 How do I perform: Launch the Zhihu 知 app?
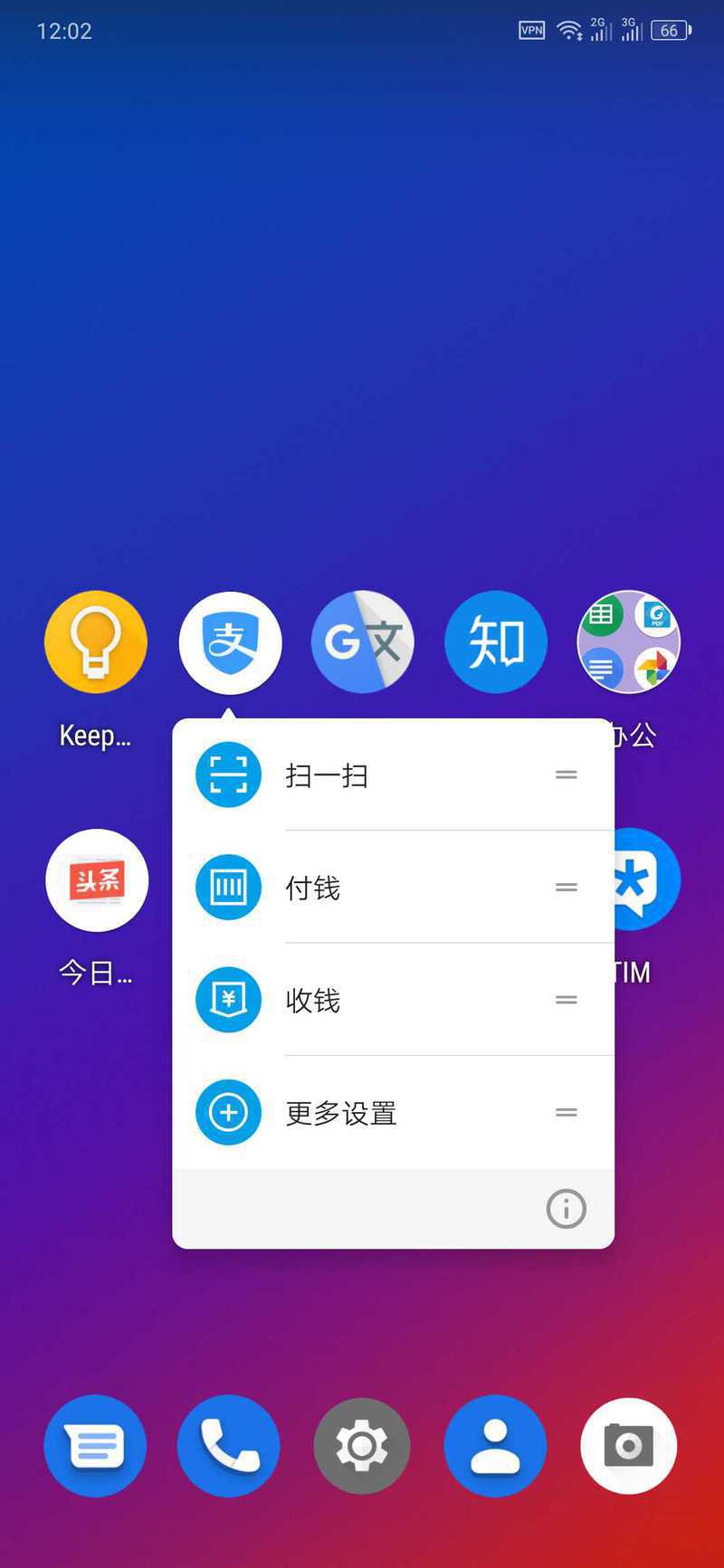tap(496, 642)
